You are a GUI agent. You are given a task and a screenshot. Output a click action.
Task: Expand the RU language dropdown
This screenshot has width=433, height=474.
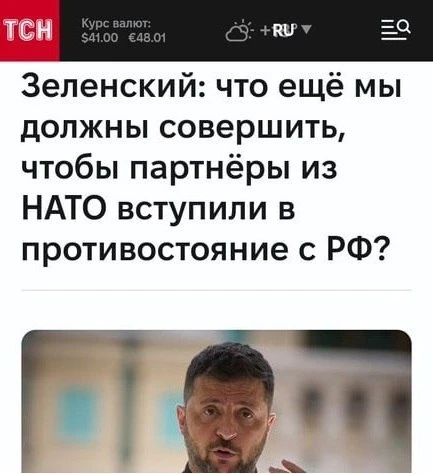pos(292,31)
